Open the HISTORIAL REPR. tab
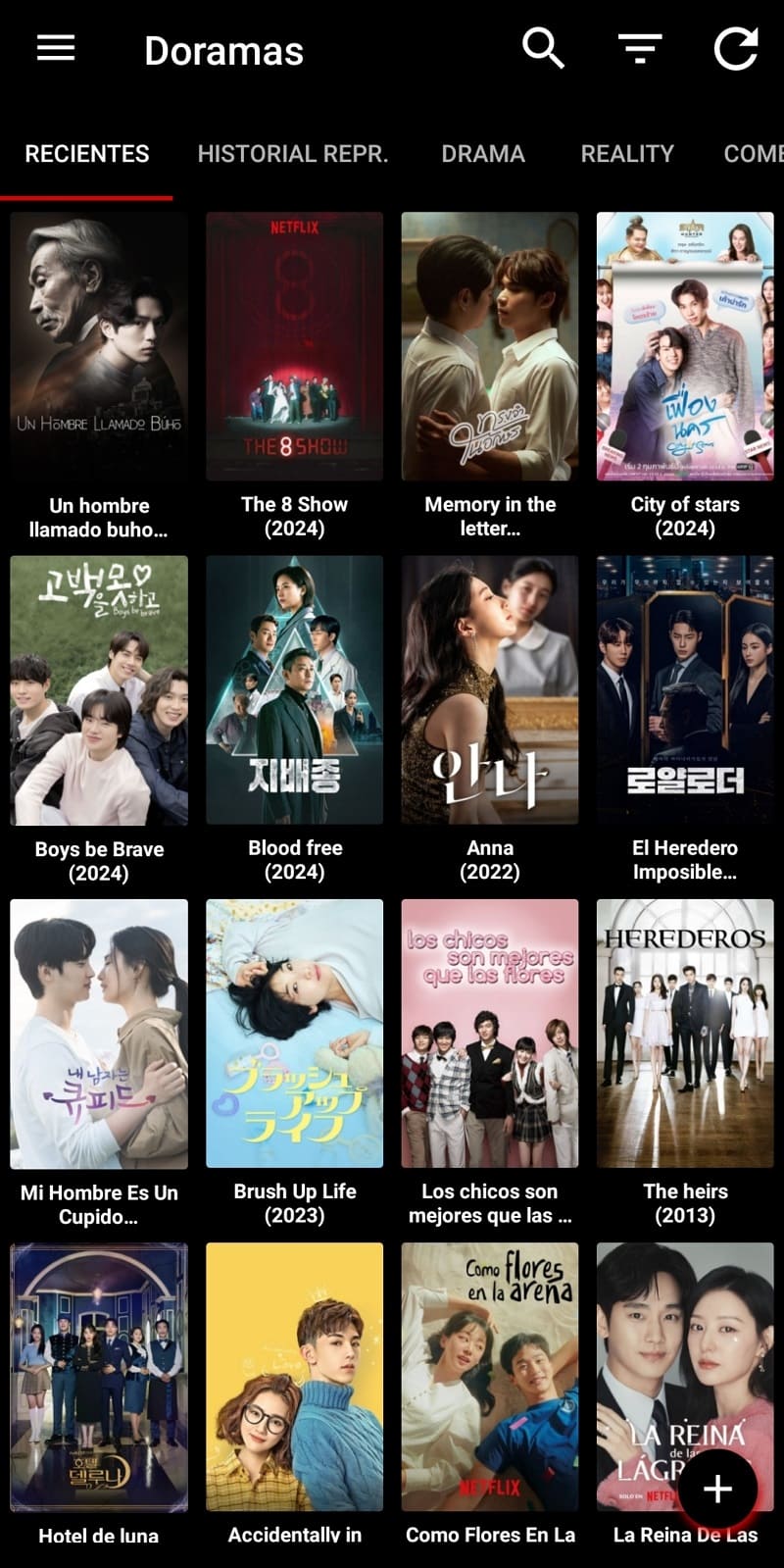The width and height of the screenshot is (784, 1568). (x=293, y=153)
